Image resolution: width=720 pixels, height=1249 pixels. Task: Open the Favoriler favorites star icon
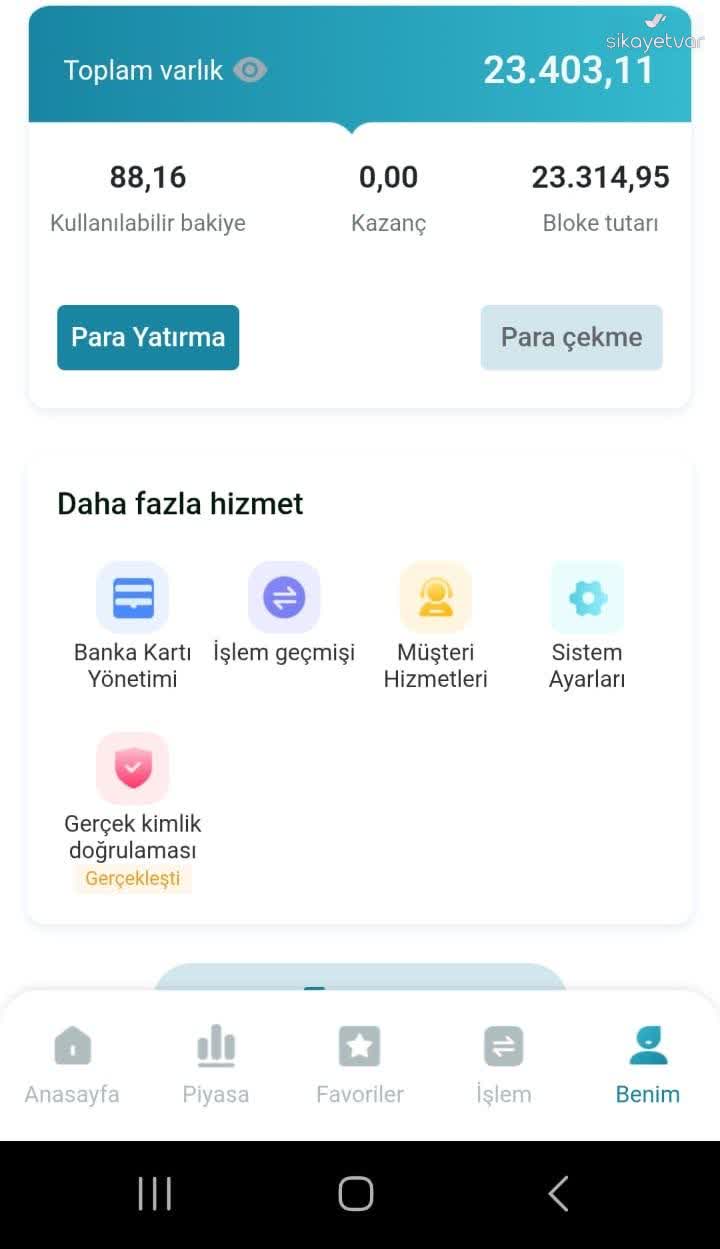(x=359, y=1045)
